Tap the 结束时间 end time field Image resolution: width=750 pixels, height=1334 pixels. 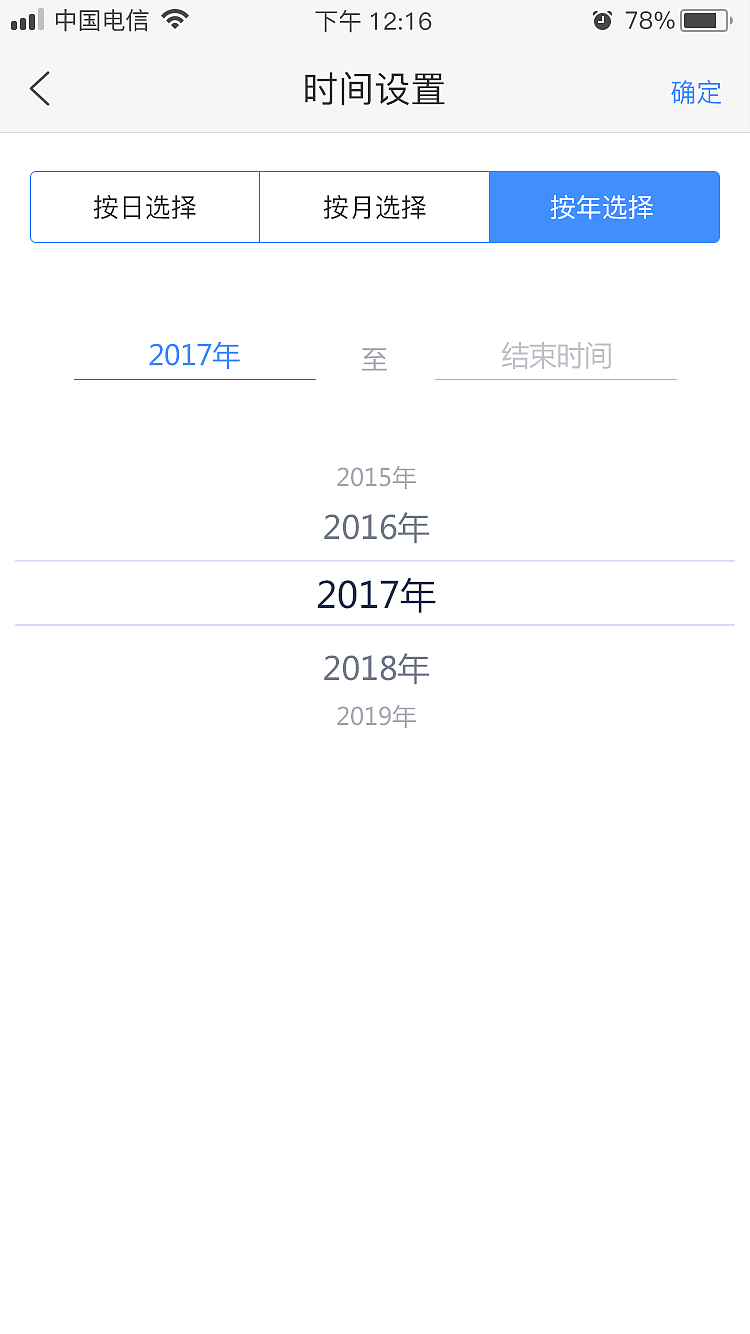[556, 356]
